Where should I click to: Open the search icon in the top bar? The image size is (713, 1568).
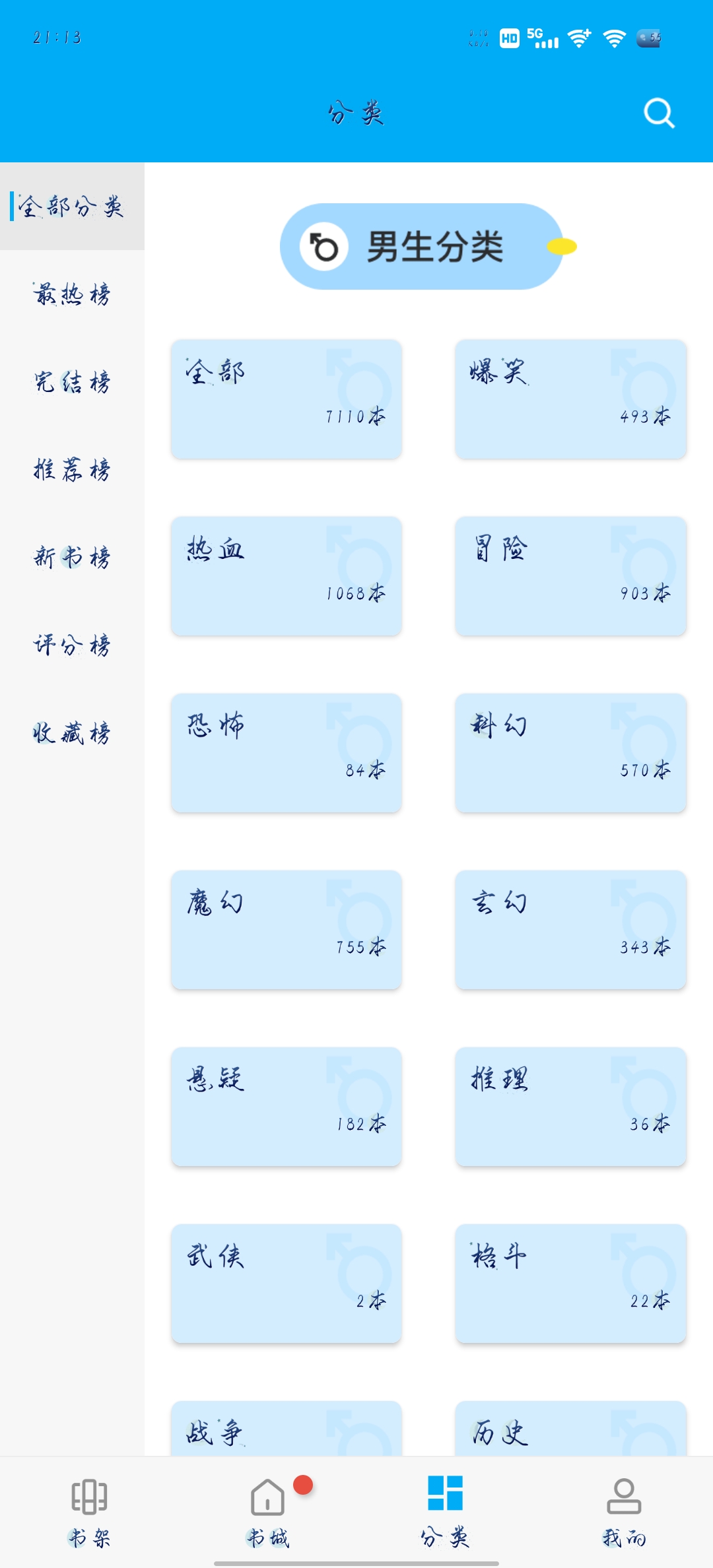658,113
